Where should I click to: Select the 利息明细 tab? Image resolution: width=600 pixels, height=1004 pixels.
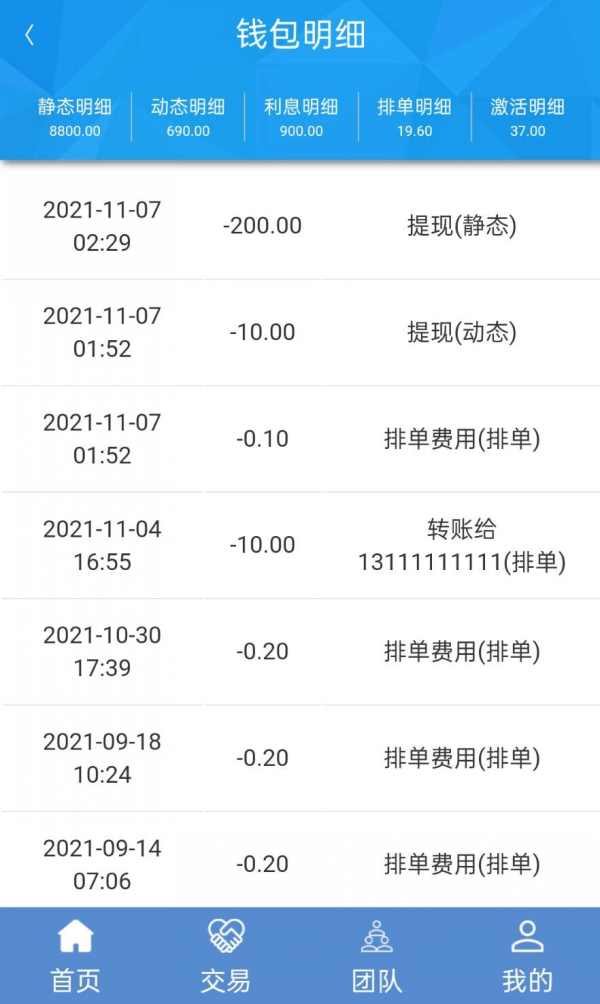tap(301, 117)
